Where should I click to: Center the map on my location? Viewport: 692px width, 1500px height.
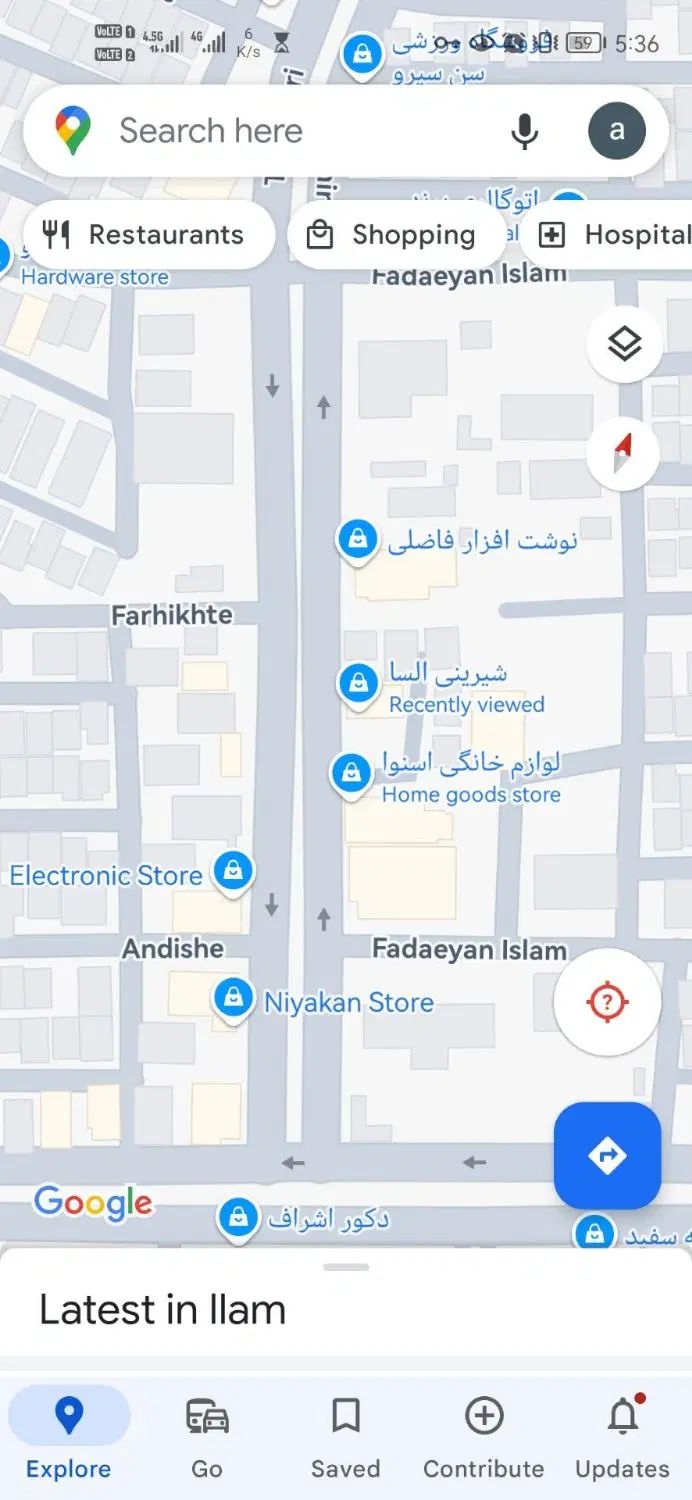[x=607, y=1002]
